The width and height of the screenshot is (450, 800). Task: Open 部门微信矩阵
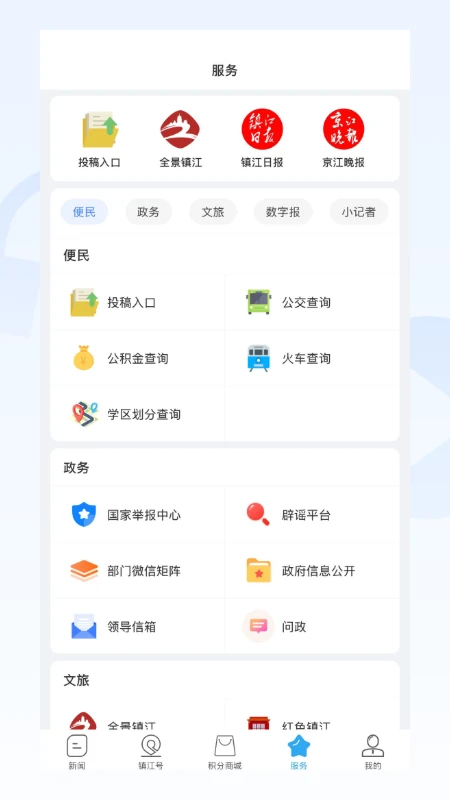pos(138,570)
